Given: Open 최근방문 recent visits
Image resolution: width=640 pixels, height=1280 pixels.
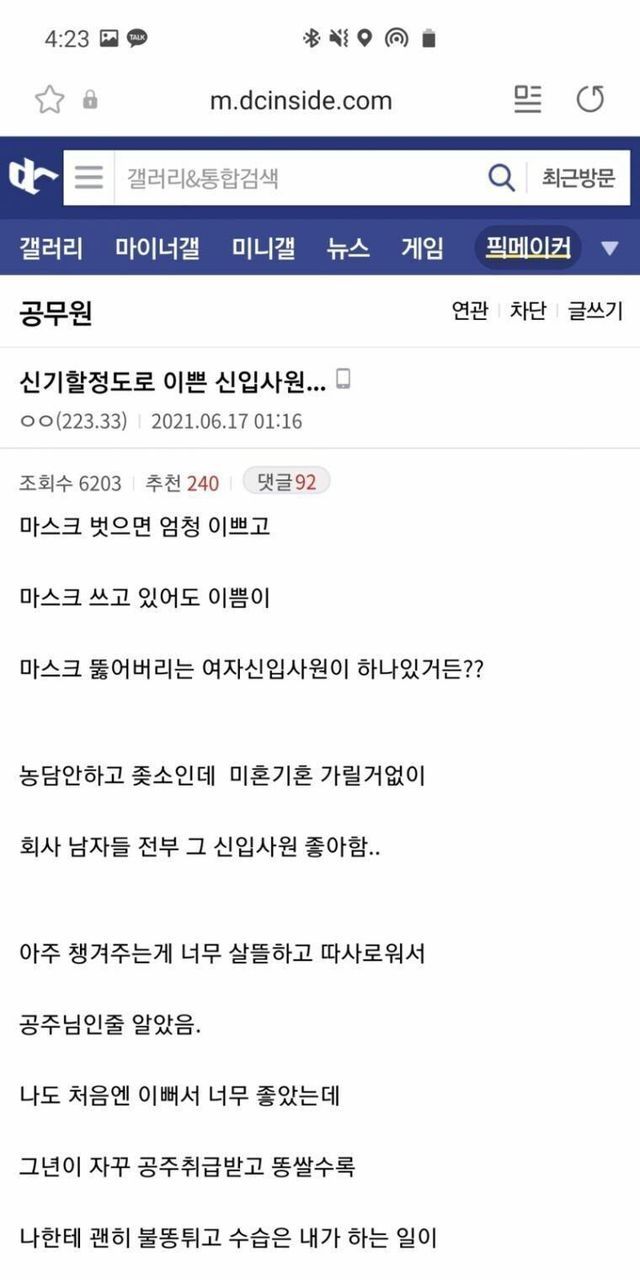Looking at the screenshot, I should click(578, 178).
